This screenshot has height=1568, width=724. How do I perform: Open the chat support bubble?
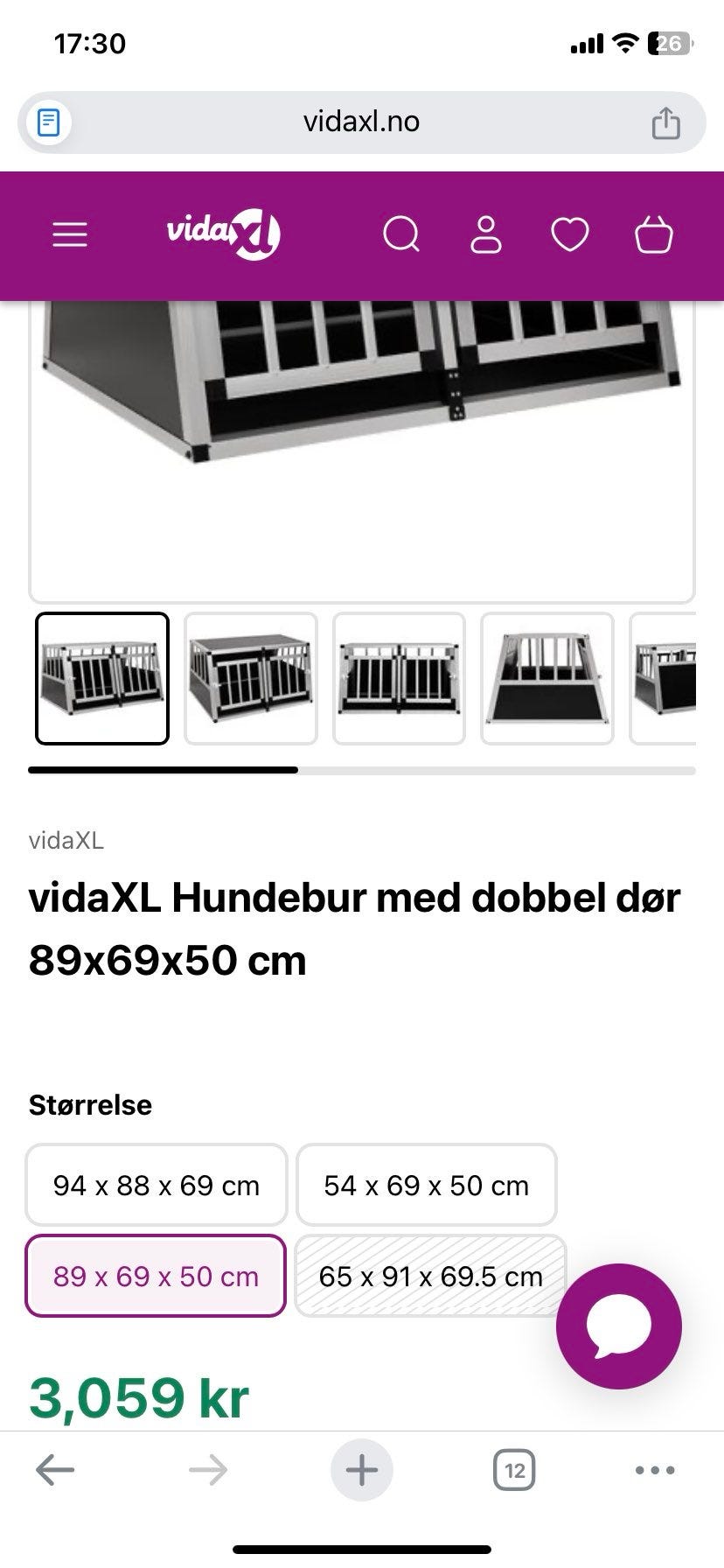point(619,1326)
